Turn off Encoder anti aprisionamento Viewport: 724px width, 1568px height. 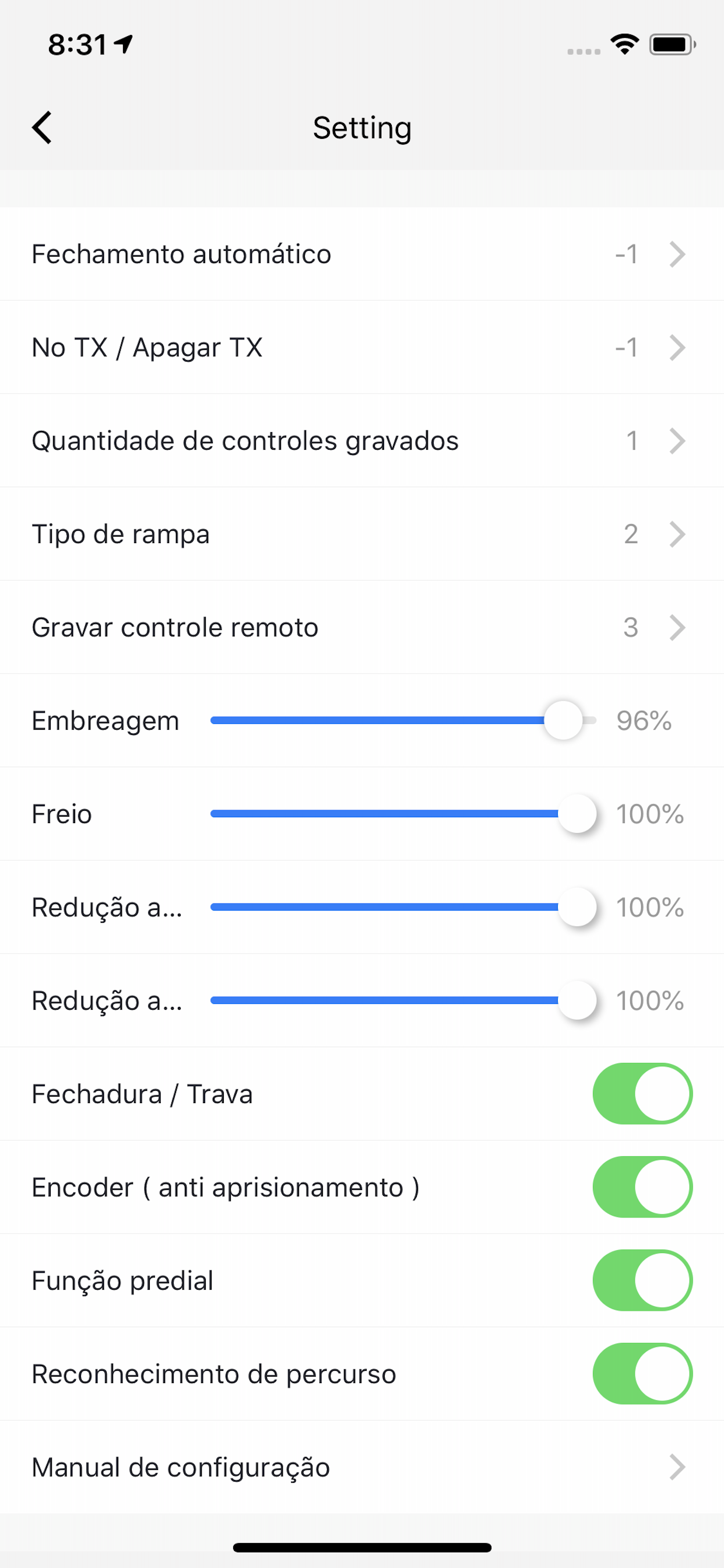642,1187
